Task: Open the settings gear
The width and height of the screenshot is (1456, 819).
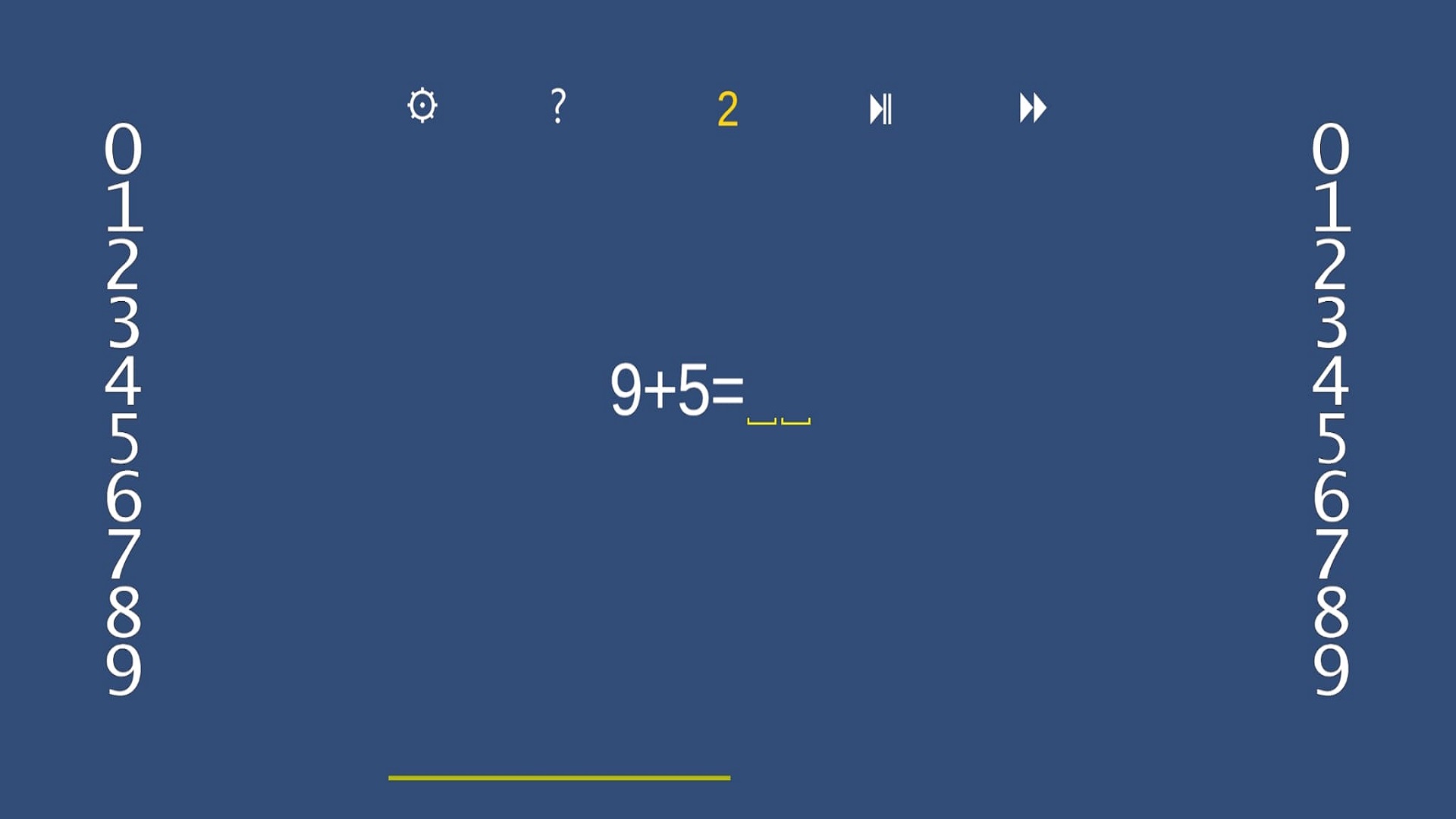Action: click(422, 106)
